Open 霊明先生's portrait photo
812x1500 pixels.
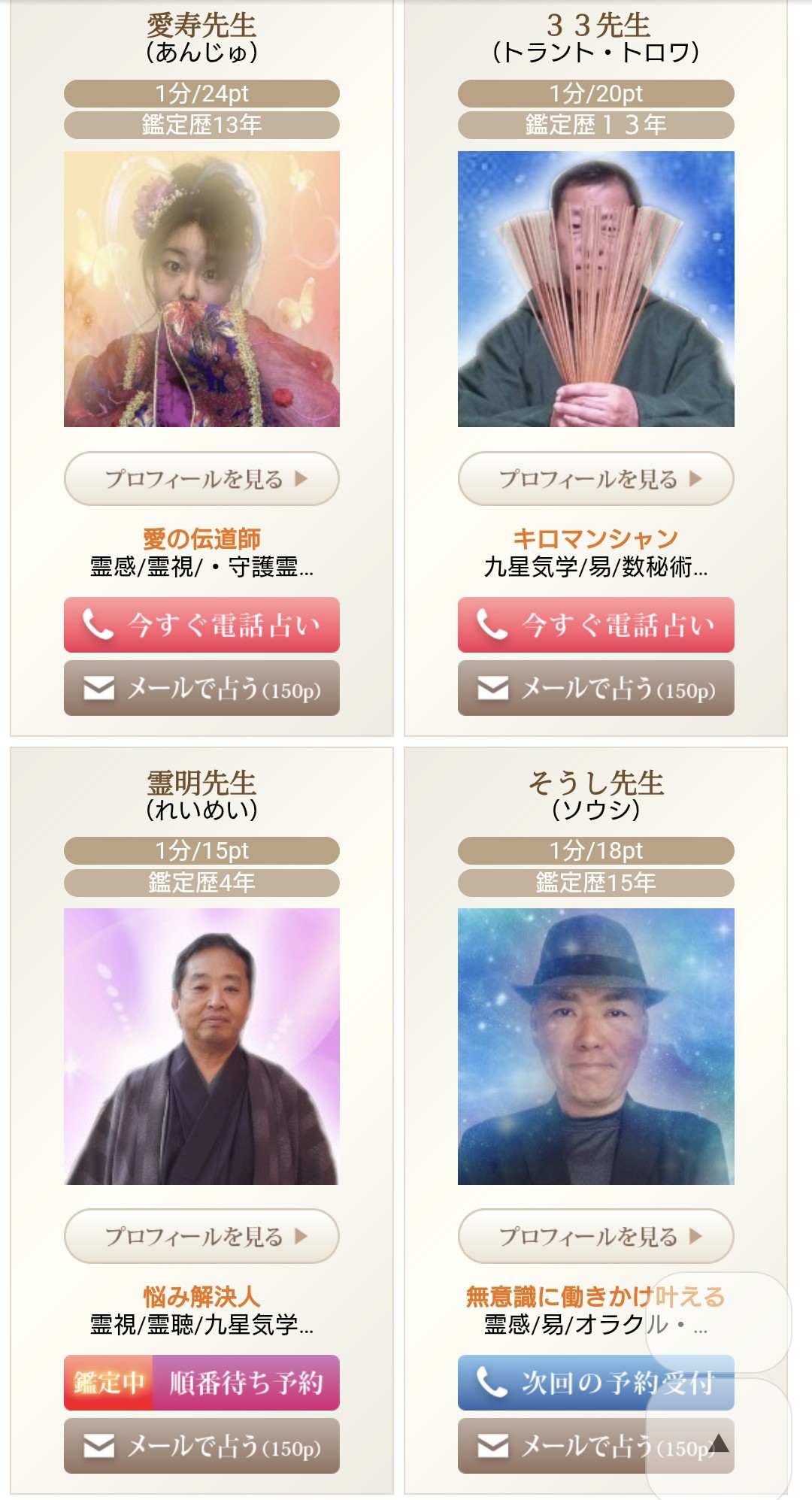(201, 1046)
